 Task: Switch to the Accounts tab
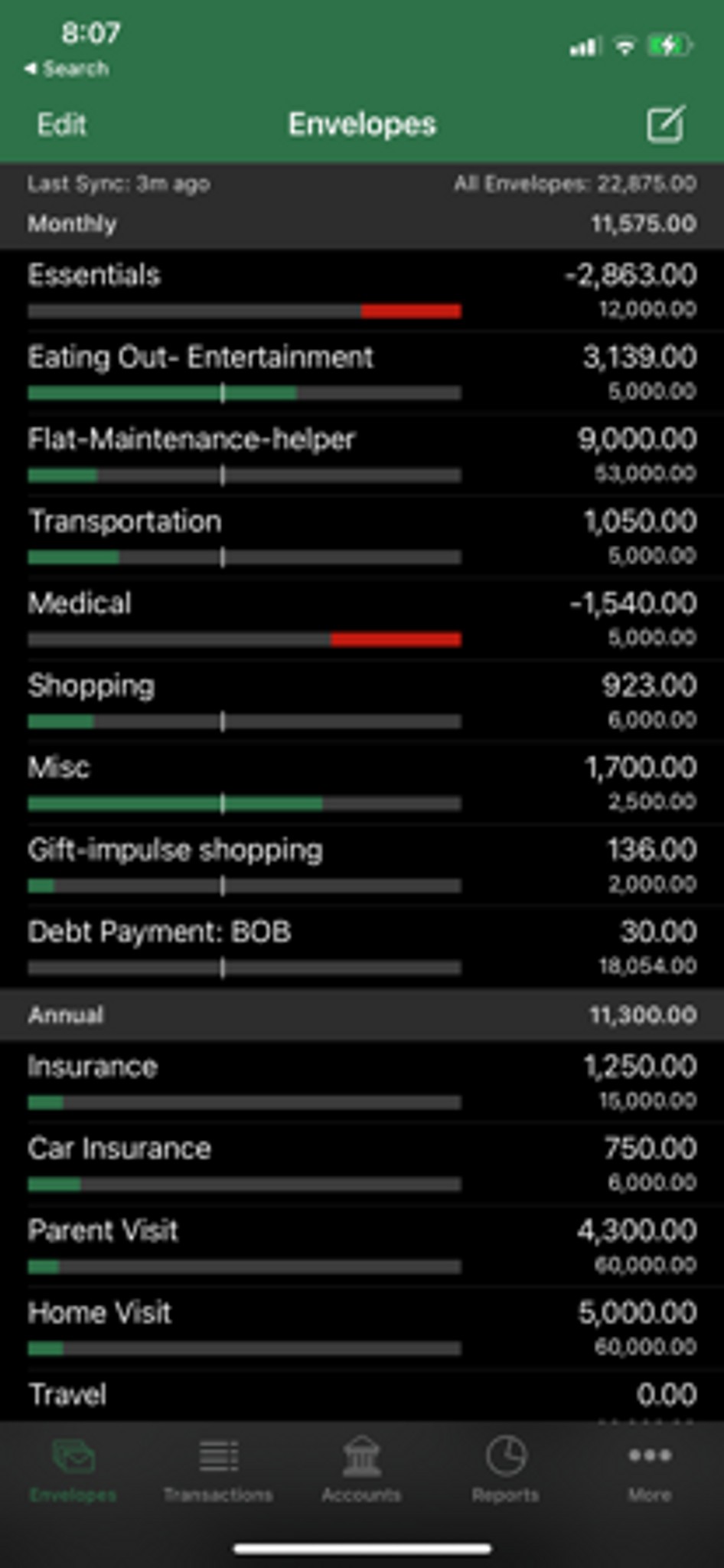click(361, 1471)
